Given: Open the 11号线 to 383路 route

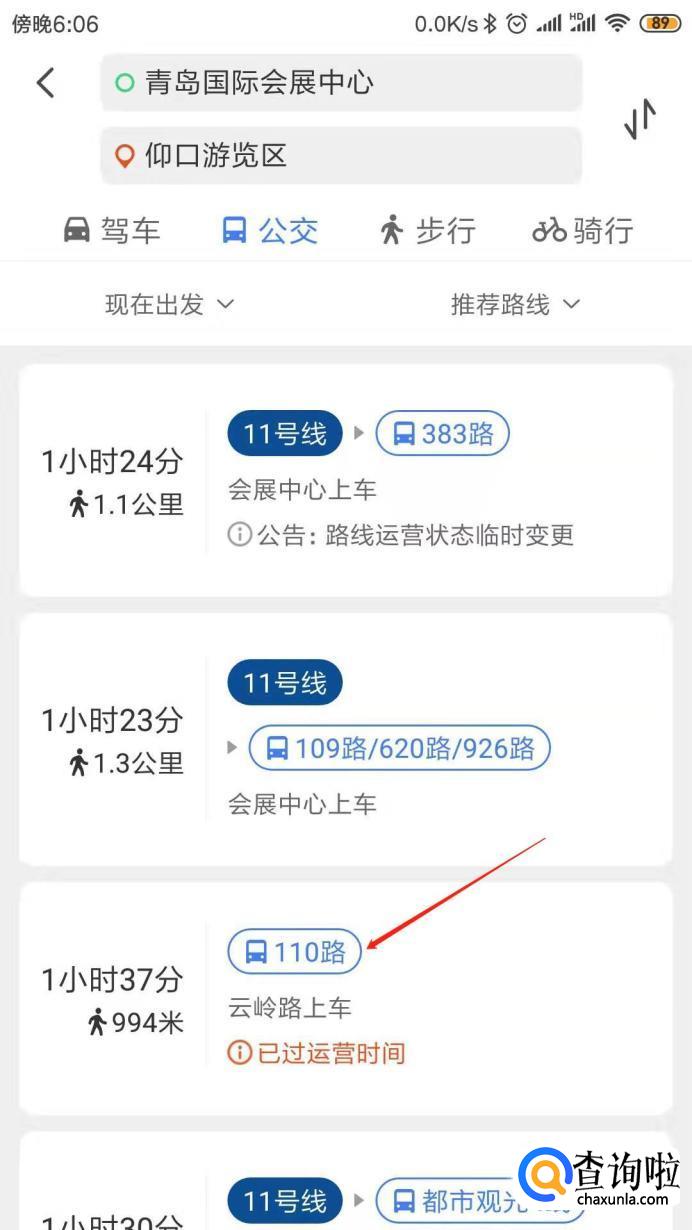Looking at the screenshot, I should click(x=345, y=480).
